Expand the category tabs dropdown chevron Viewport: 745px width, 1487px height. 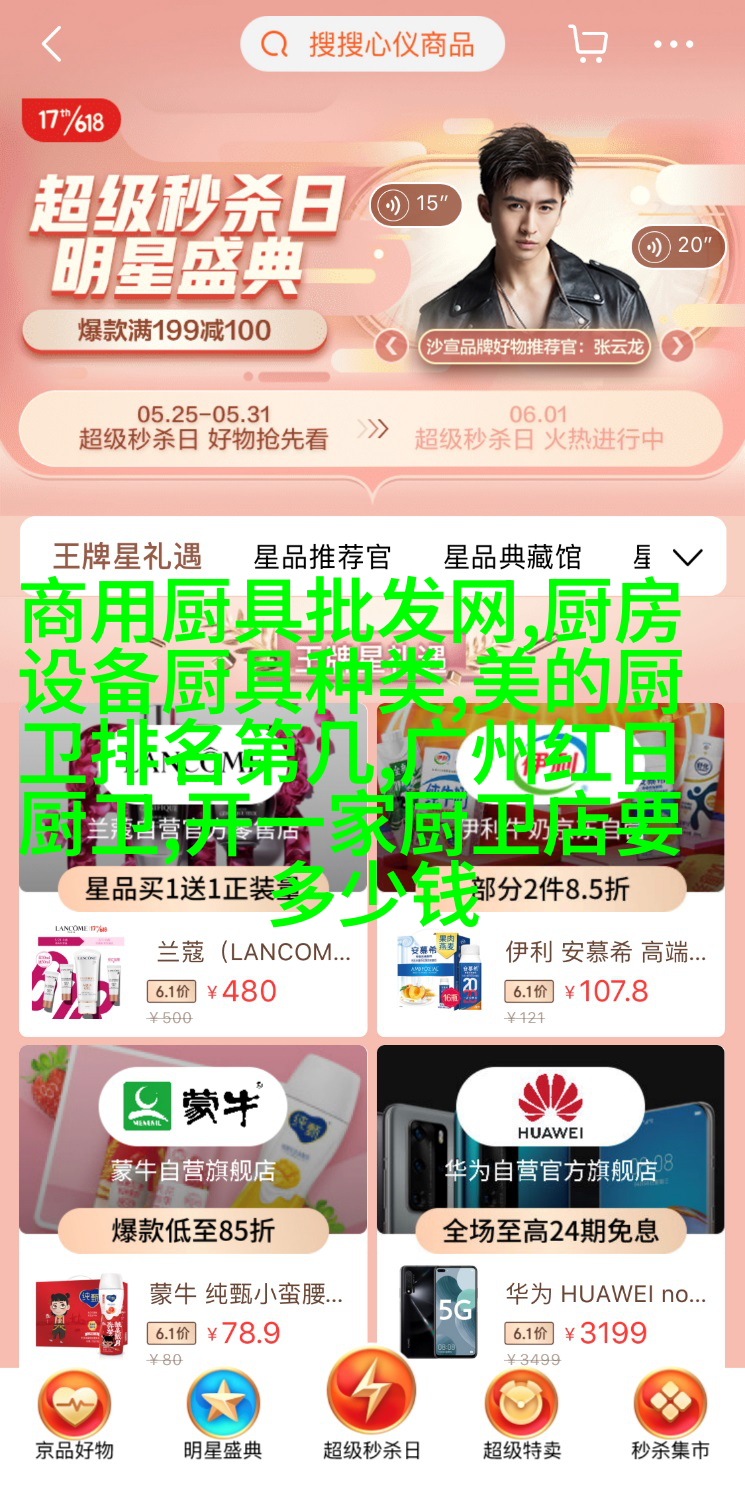[687, 557]
